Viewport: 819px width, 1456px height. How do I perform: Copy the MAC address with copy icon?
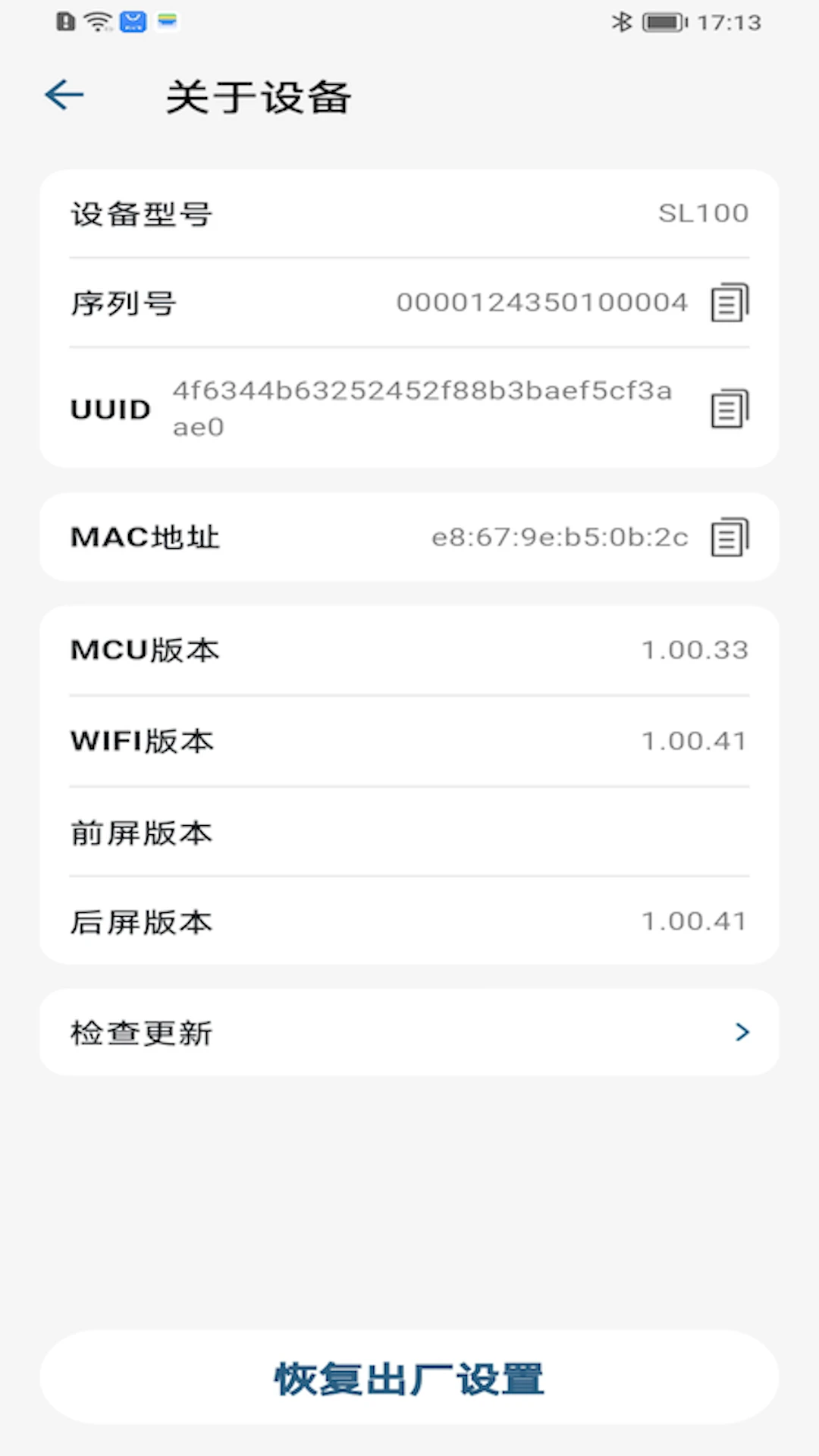[x=729, y=536]
